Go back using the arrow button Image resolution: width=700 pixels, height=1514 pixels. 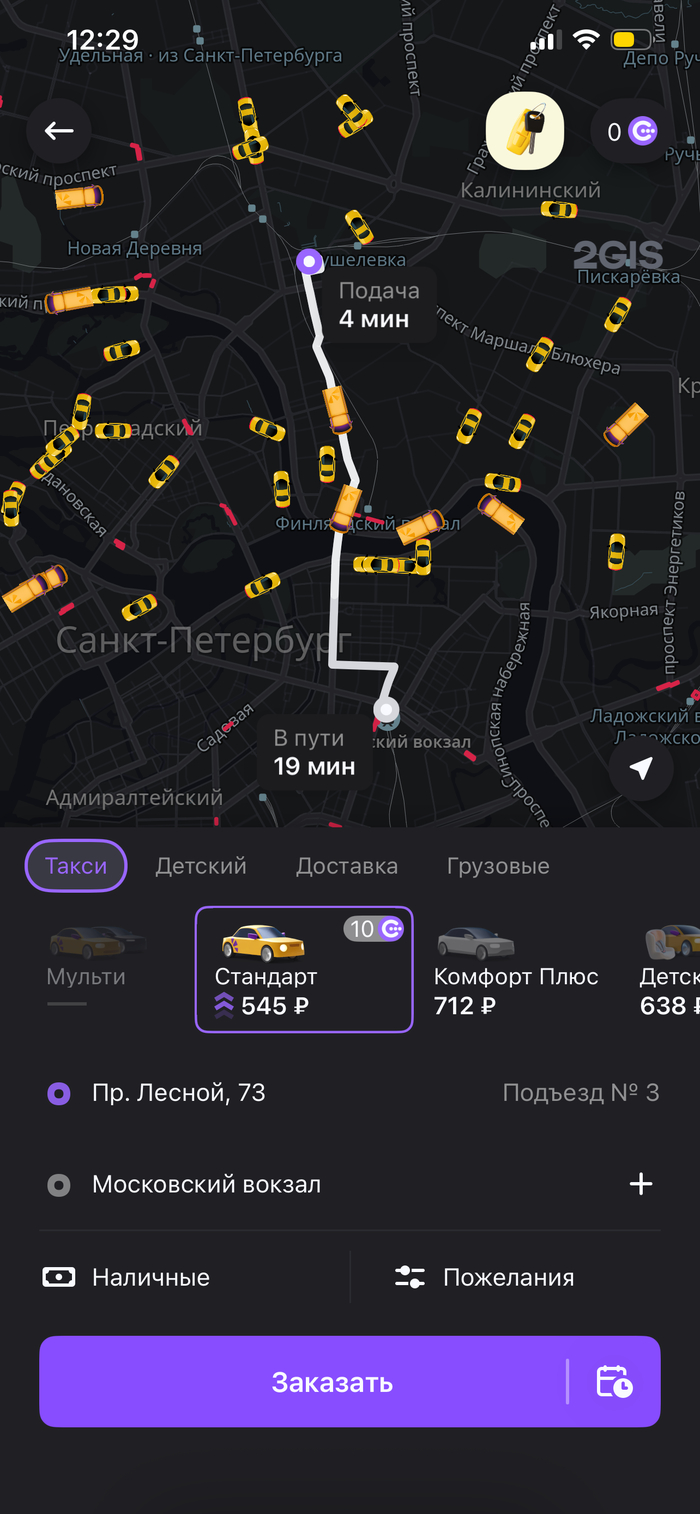(x=58, y=131)
